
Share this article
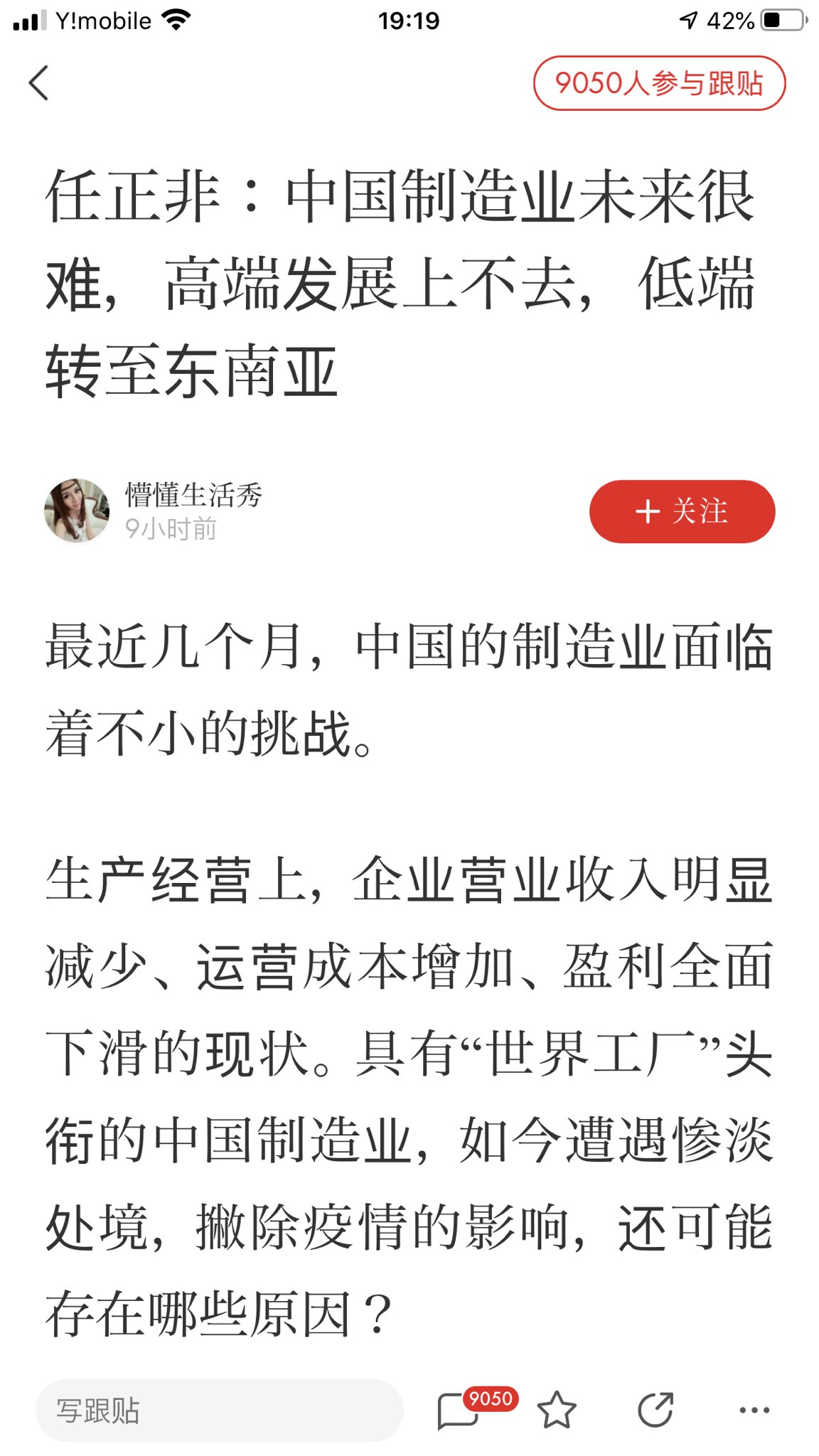click(x=655, y=1410)
